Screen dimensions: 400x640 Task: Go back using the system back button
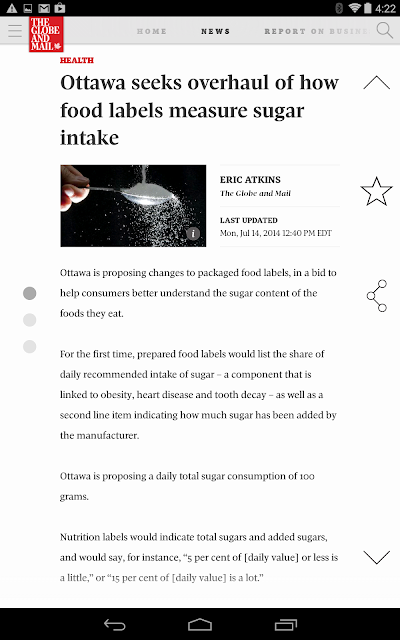(115, 624)
